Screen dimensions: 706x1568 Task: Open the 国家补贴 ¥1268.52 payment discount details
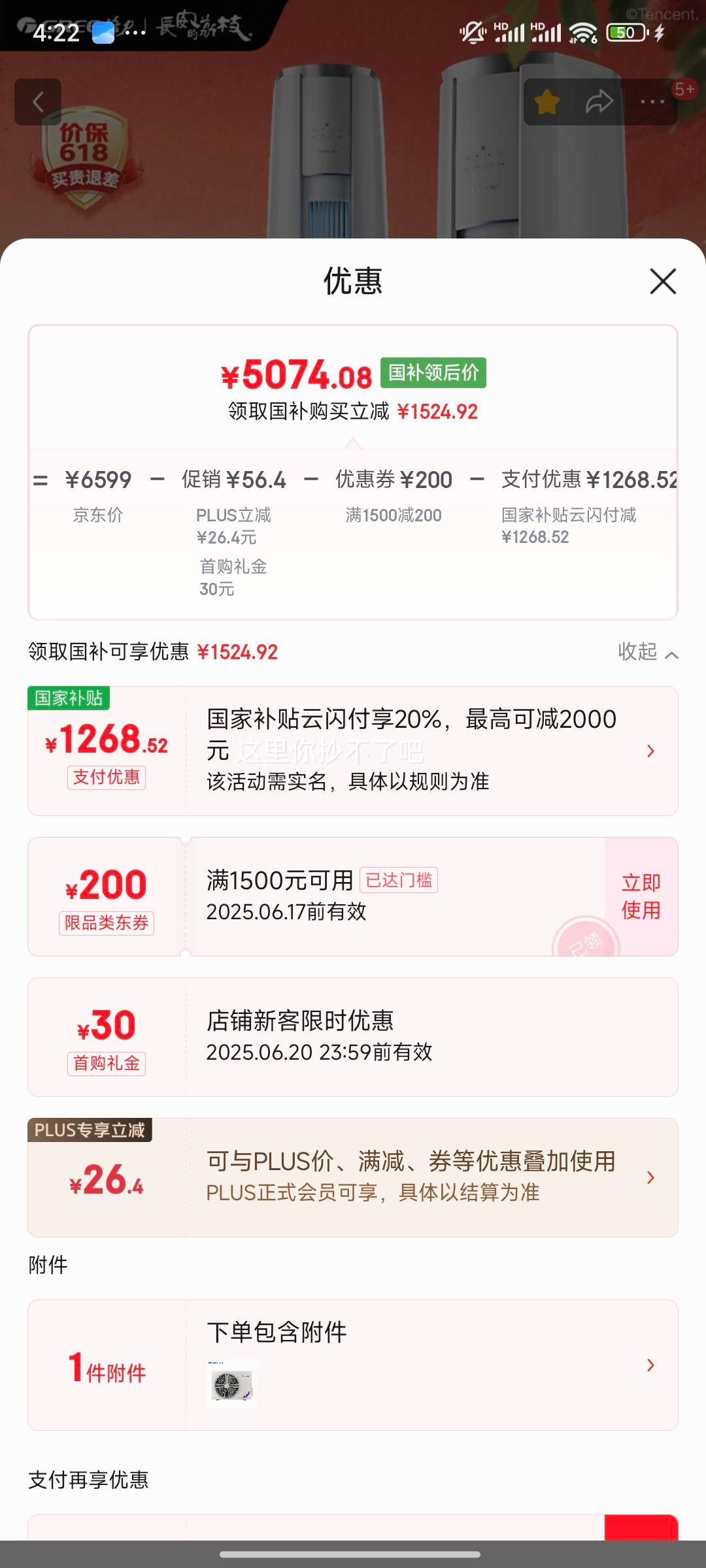pos(353,751)
